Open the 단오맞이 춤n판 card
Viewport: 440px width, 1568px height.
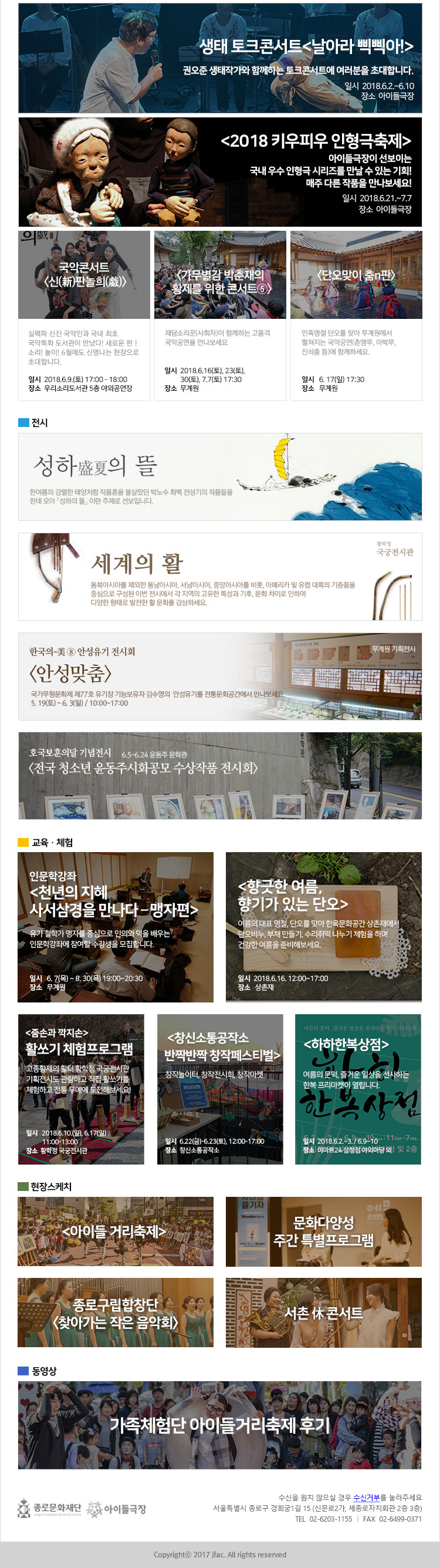coord(356,315)
